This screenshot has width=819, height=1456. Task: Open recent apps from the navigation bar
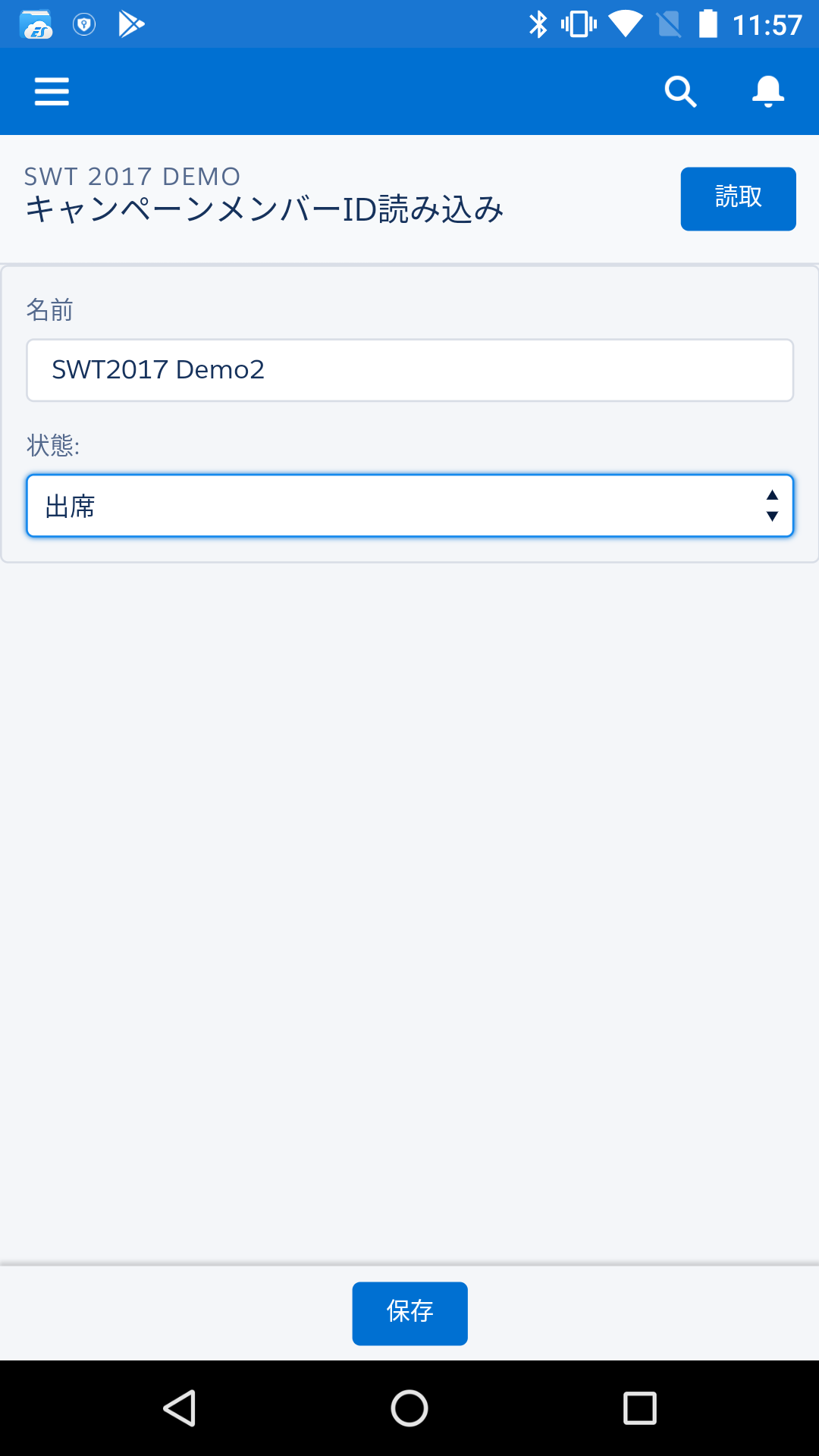coord(639,1408)
